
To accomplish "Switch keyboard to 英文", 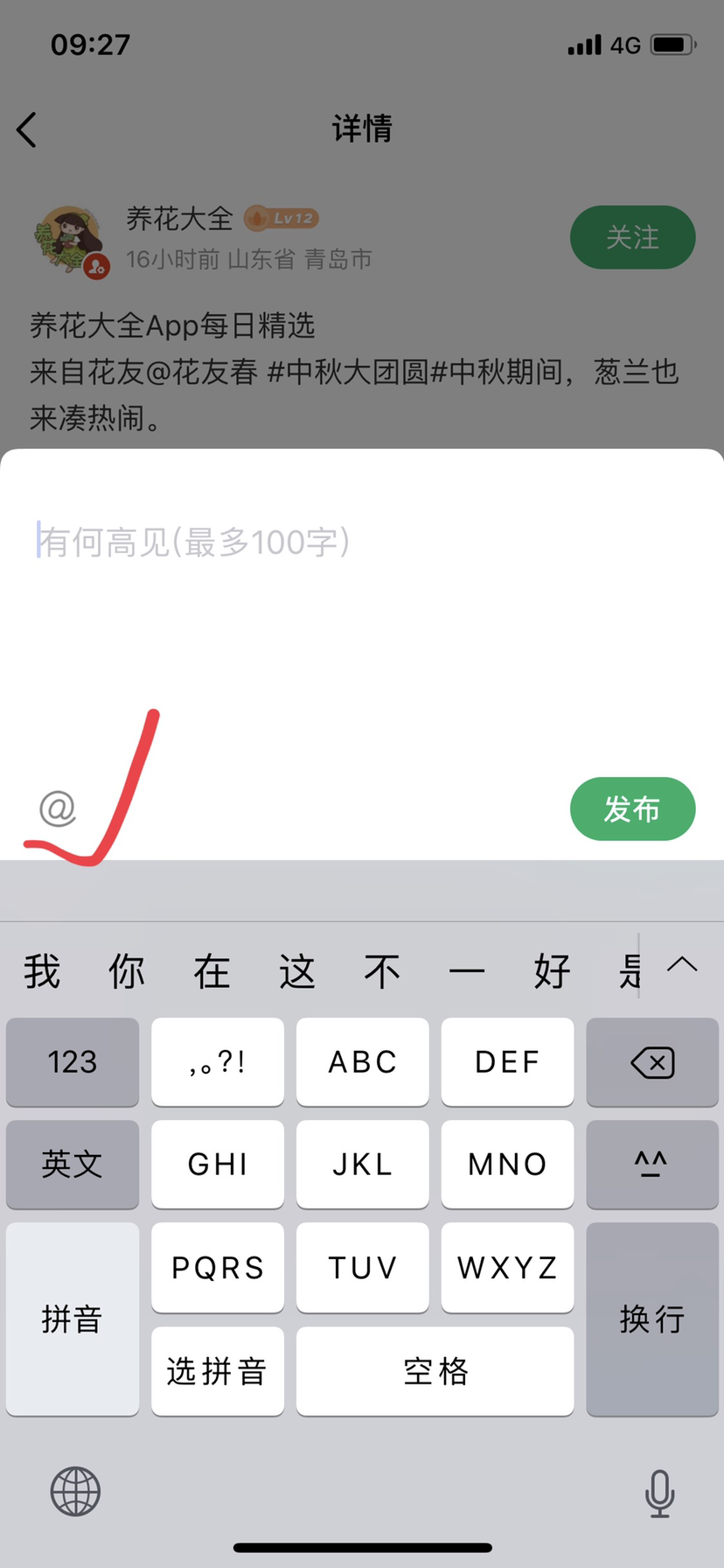I will pos(73,1165).
